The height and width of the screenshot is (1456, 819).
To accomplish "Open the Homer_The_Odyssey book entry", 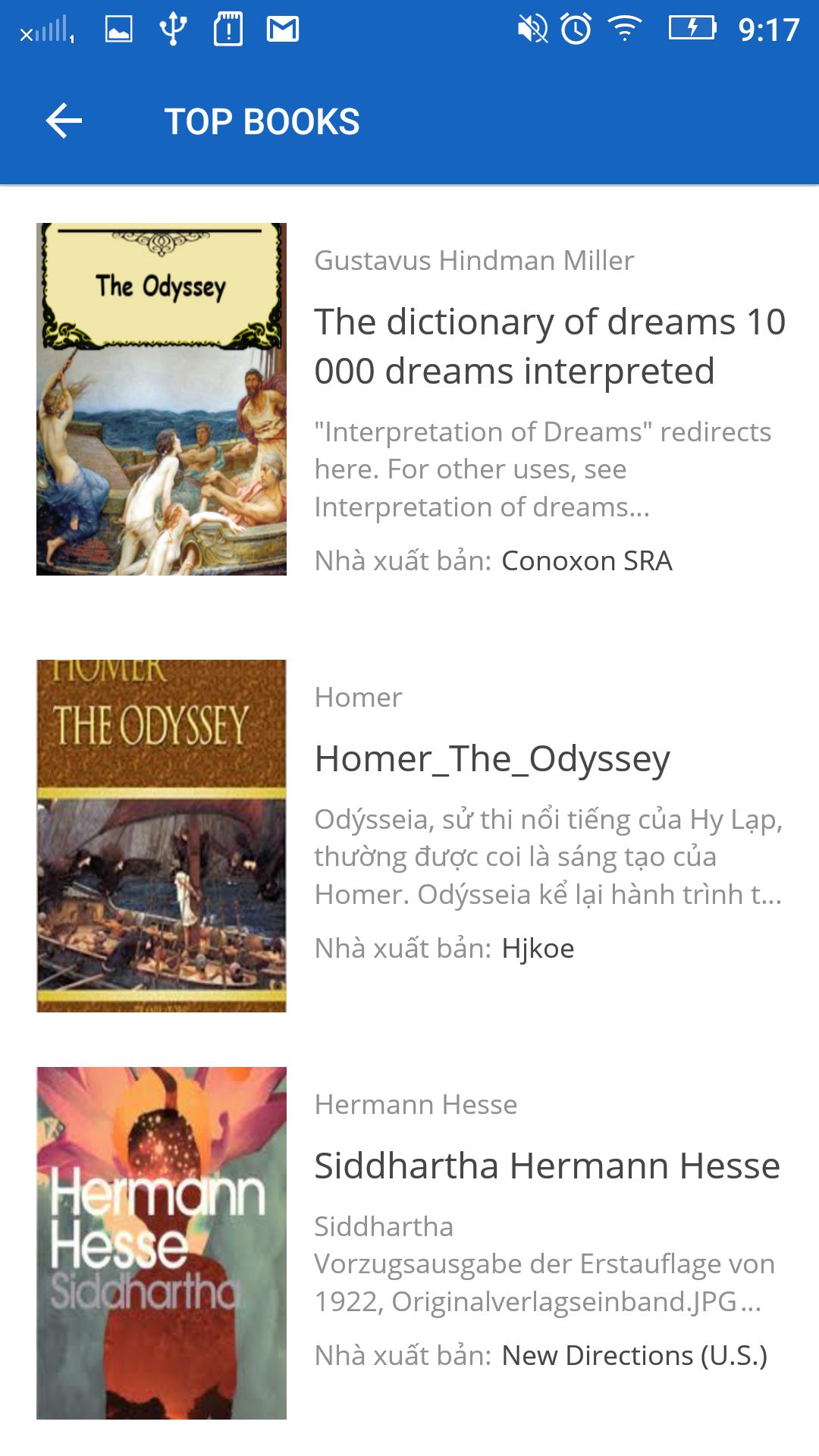I will pos(492,759).
